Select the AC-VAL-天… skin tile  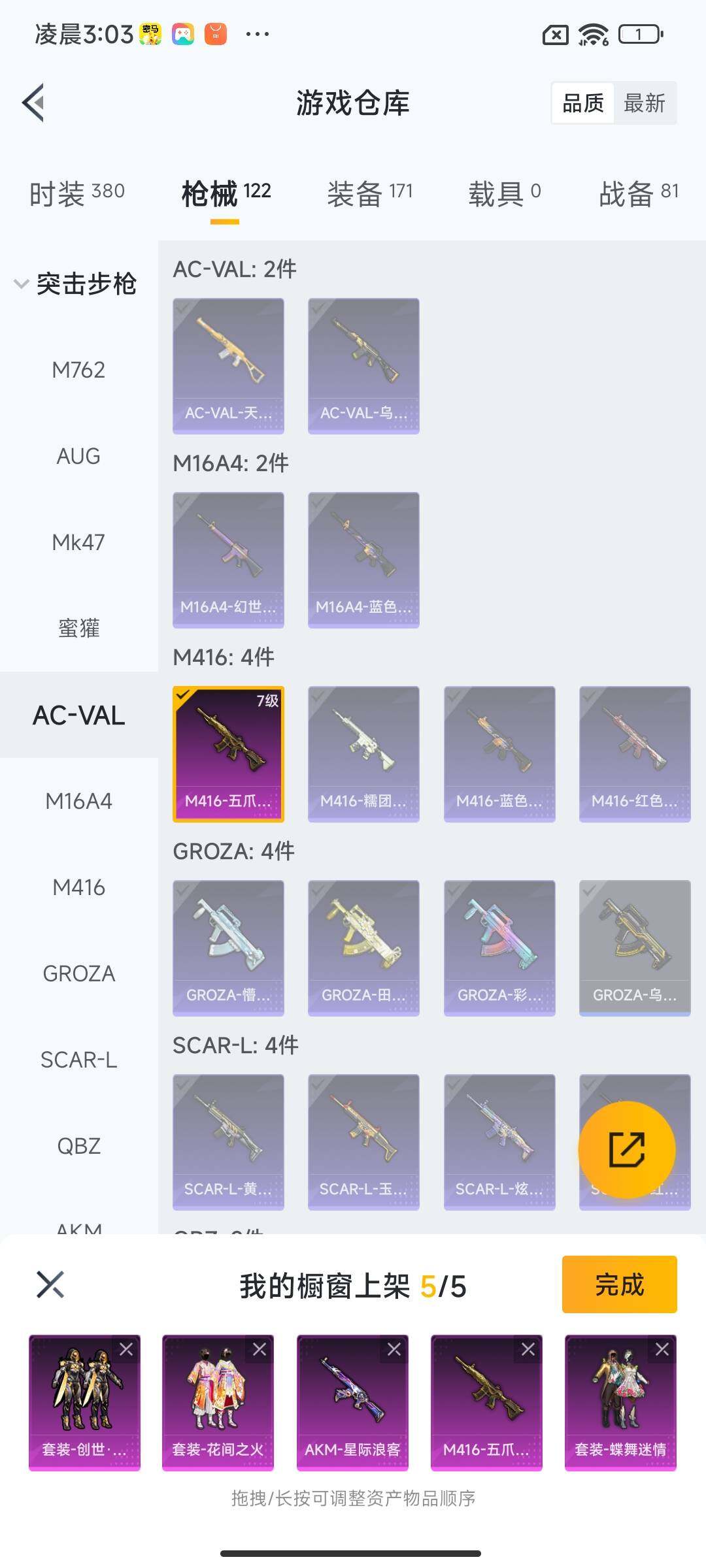(228, 366)
